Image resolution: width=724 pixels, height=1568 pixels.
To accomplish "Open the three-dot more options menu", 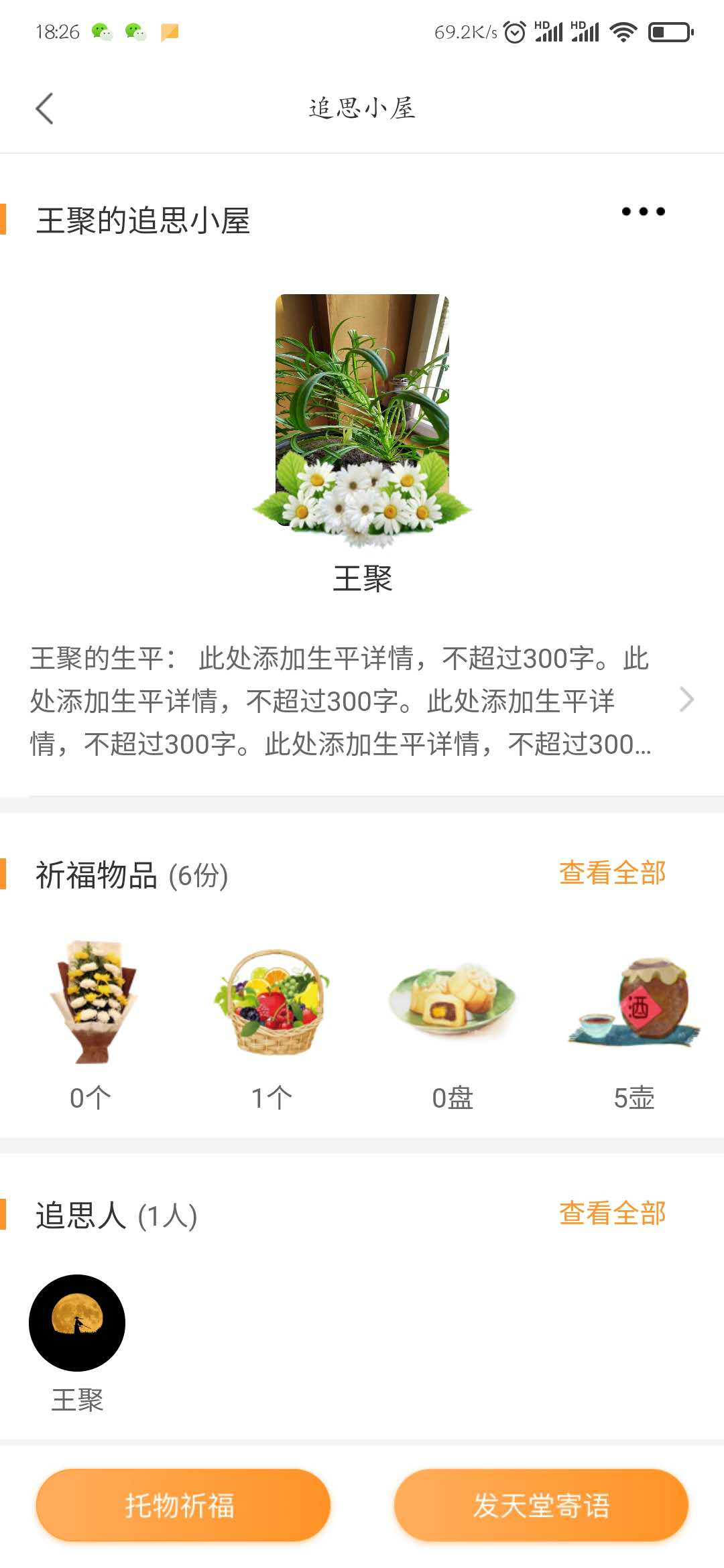I will click(643, 212).
